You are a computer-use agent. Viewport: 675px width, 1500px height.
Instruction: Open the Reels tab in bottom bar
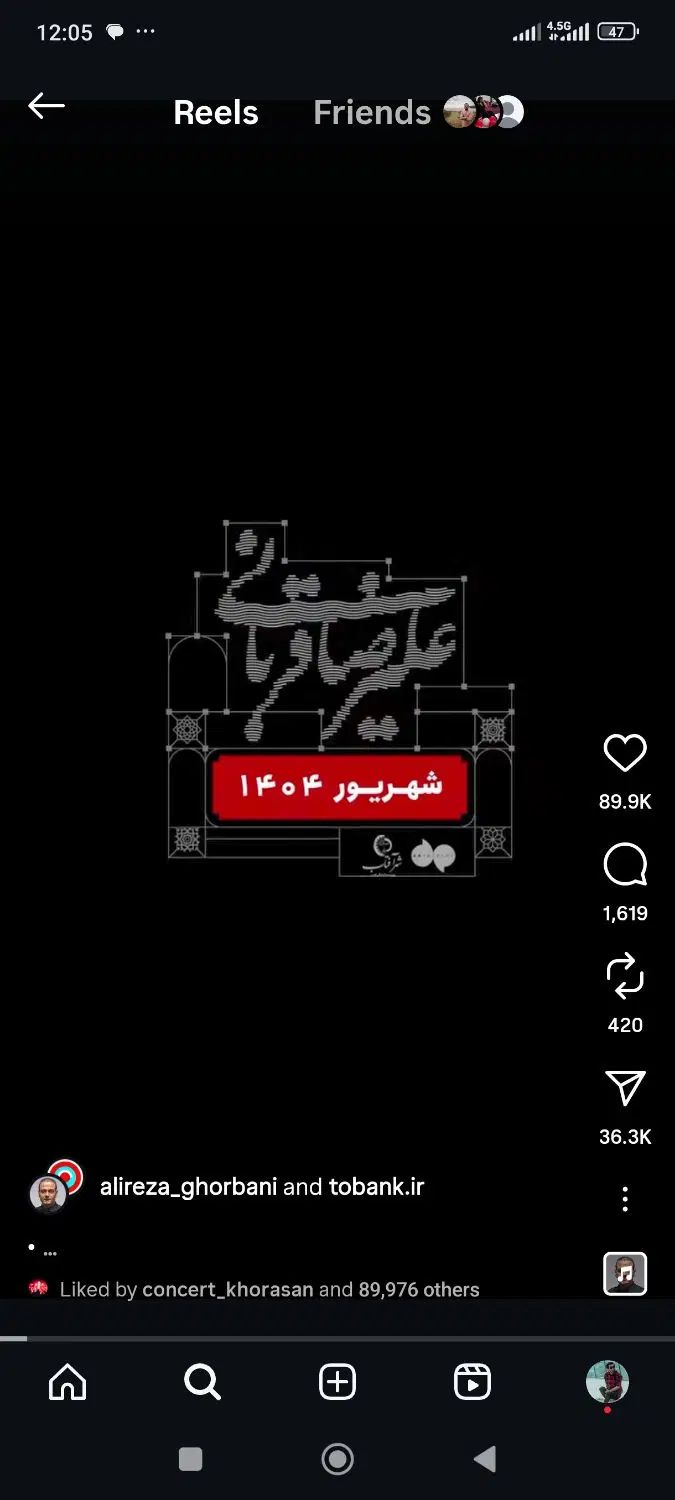coord(472,1382)
